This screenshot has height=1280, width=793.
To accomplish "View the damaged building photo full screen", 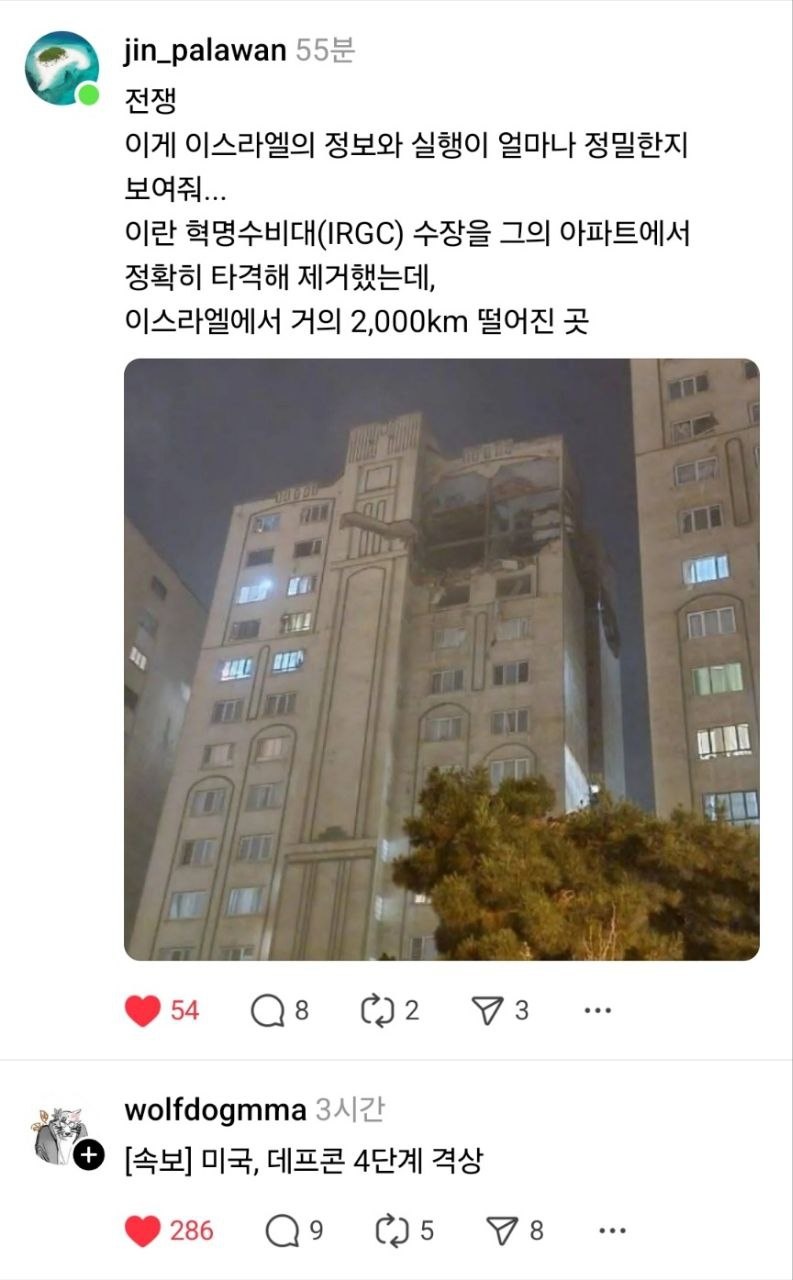I will [x=441, y=660].
